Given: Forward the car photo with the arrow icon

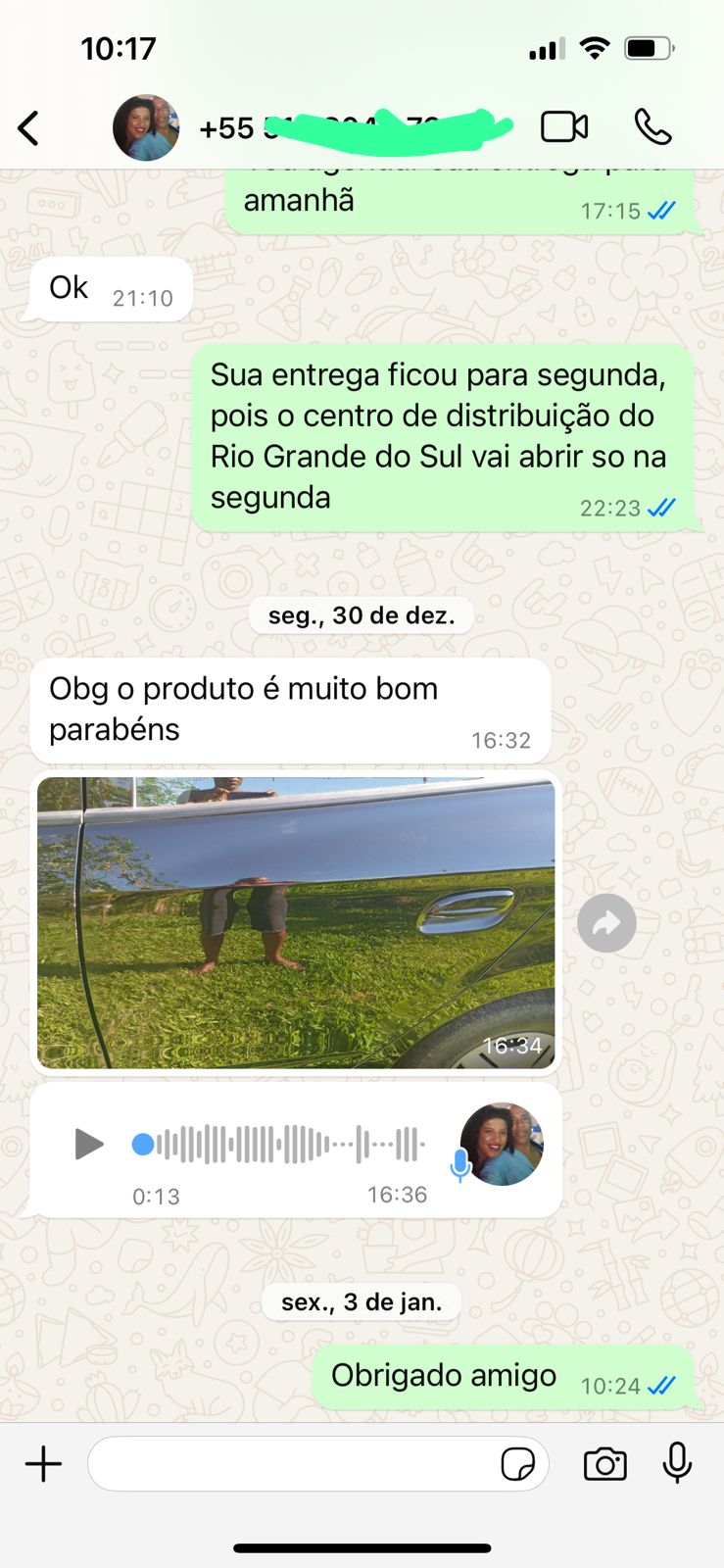Looking at the screenshot, I should (606, 923).
